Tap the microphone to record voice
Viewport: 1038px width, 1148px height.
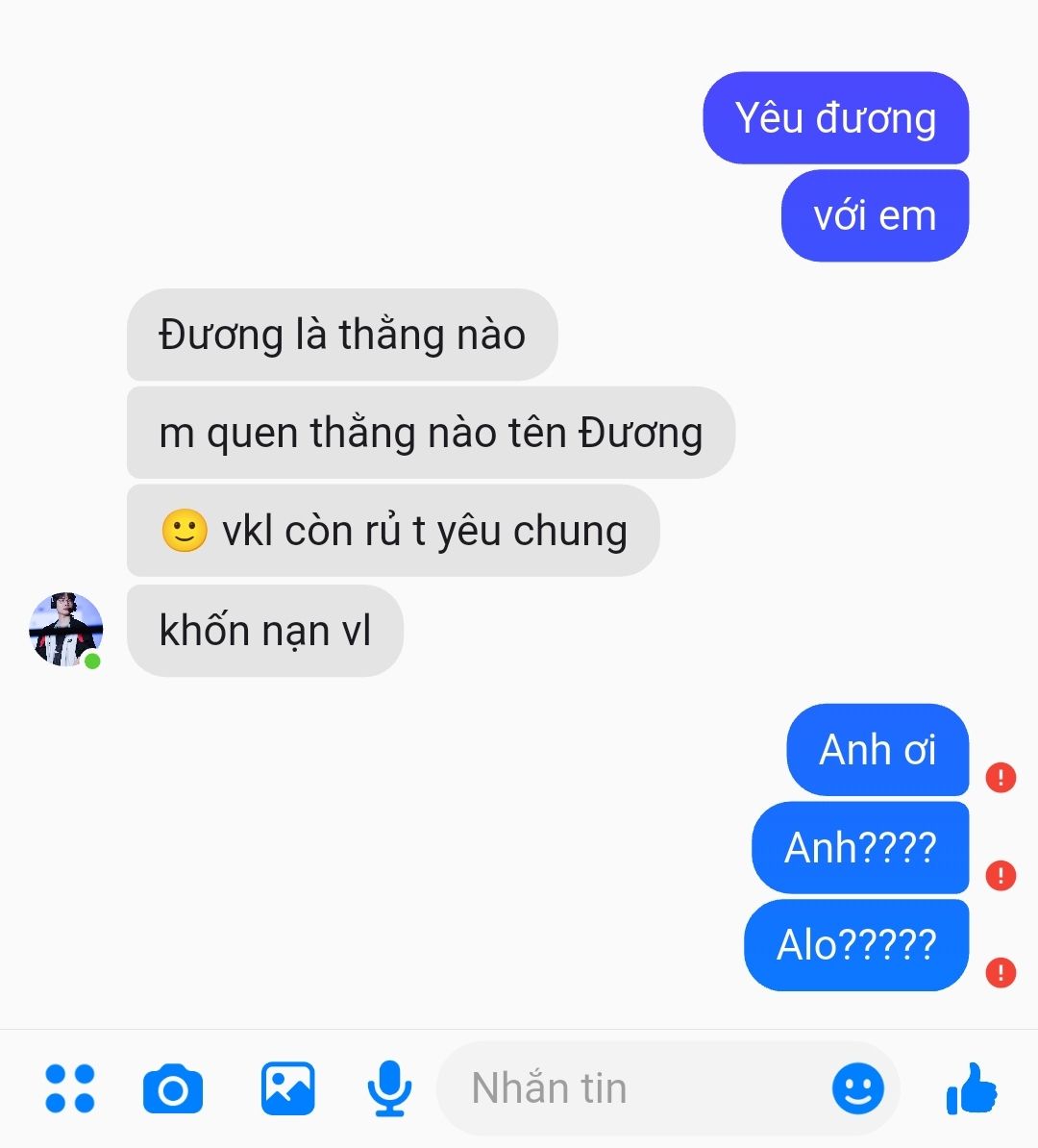coord(389,1089)
